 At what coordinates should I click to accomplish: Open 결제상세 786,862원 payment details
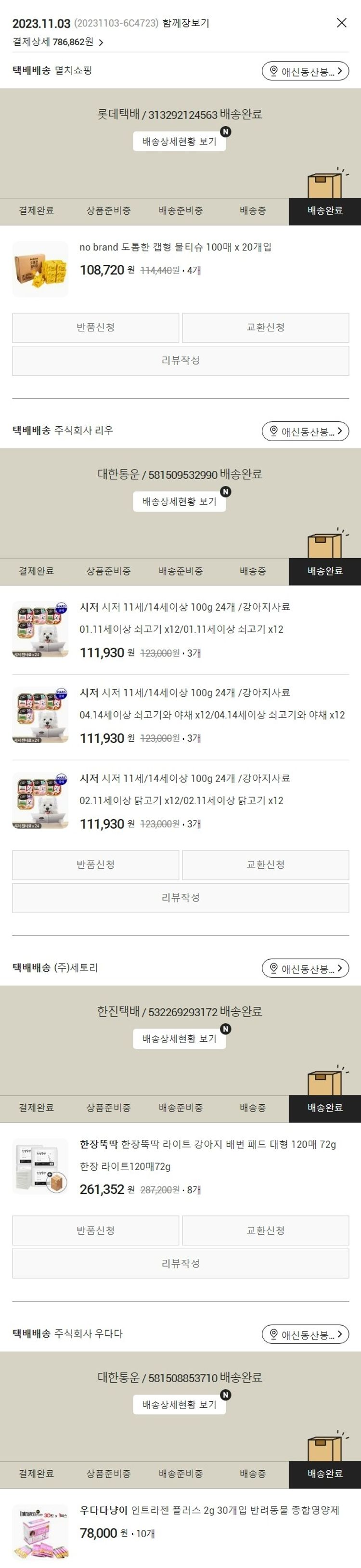coord(58,42)
